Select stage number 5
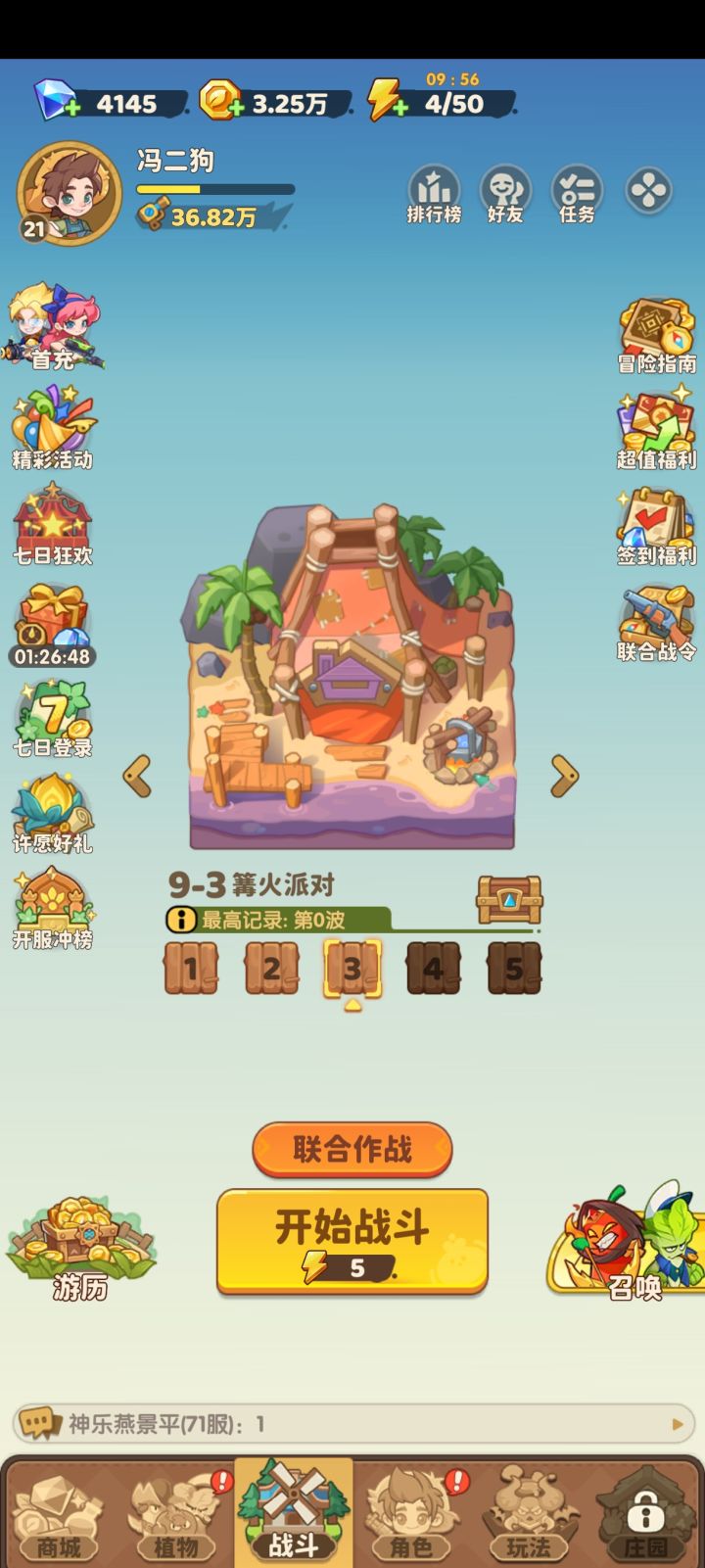705x1568 pixels. pyautogui.click(x=513, y=968)
